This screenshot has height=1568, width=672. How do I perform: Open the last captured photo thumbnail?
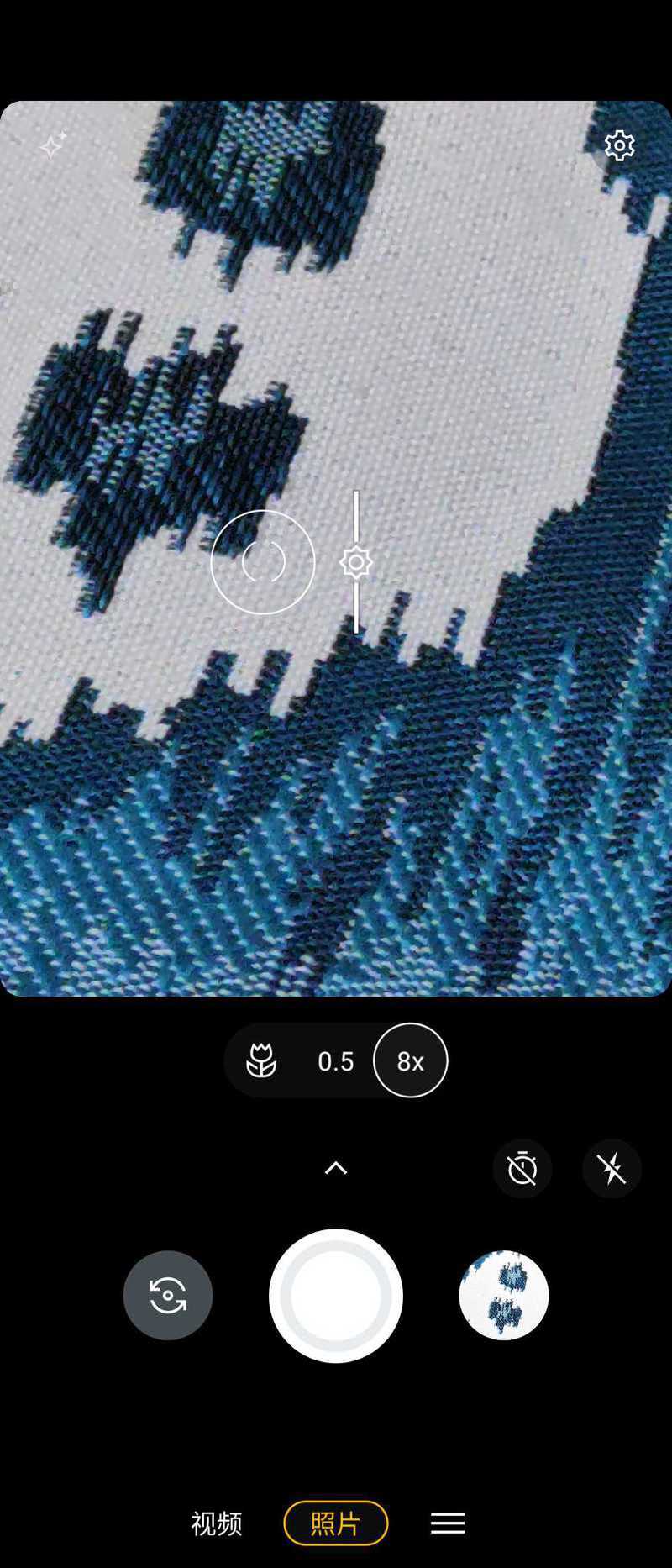coord(504,1295)
